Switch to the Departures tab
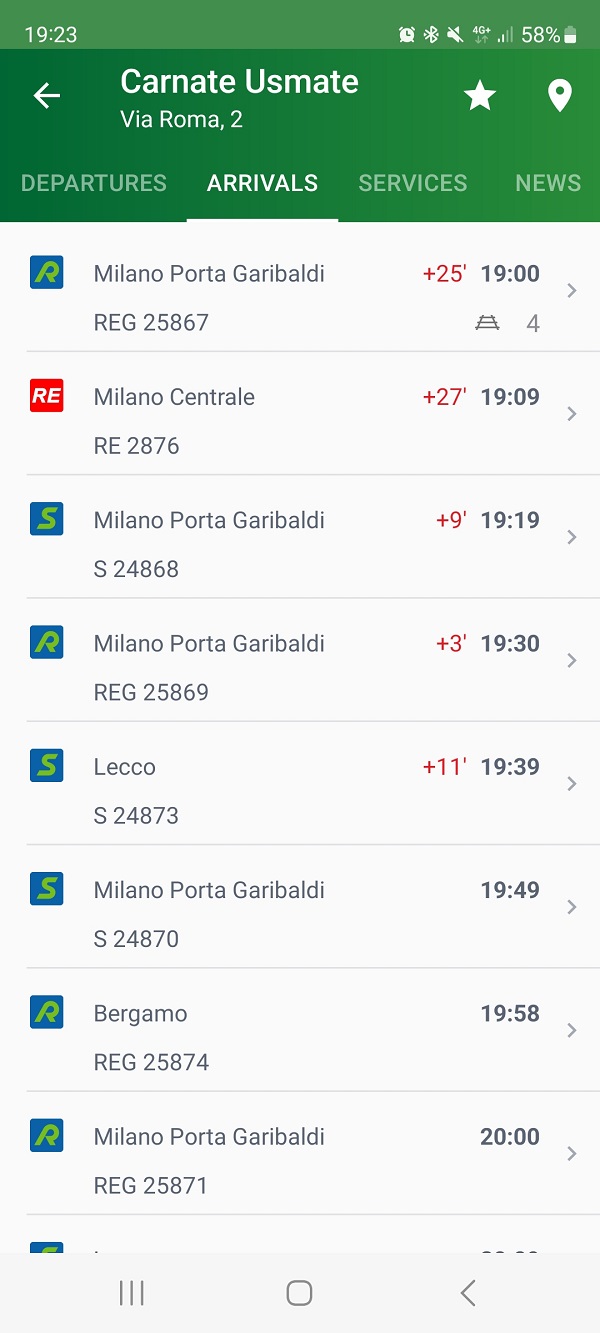Image resolution: width=600 pixels, height=1333 pixels. point(94,183)
